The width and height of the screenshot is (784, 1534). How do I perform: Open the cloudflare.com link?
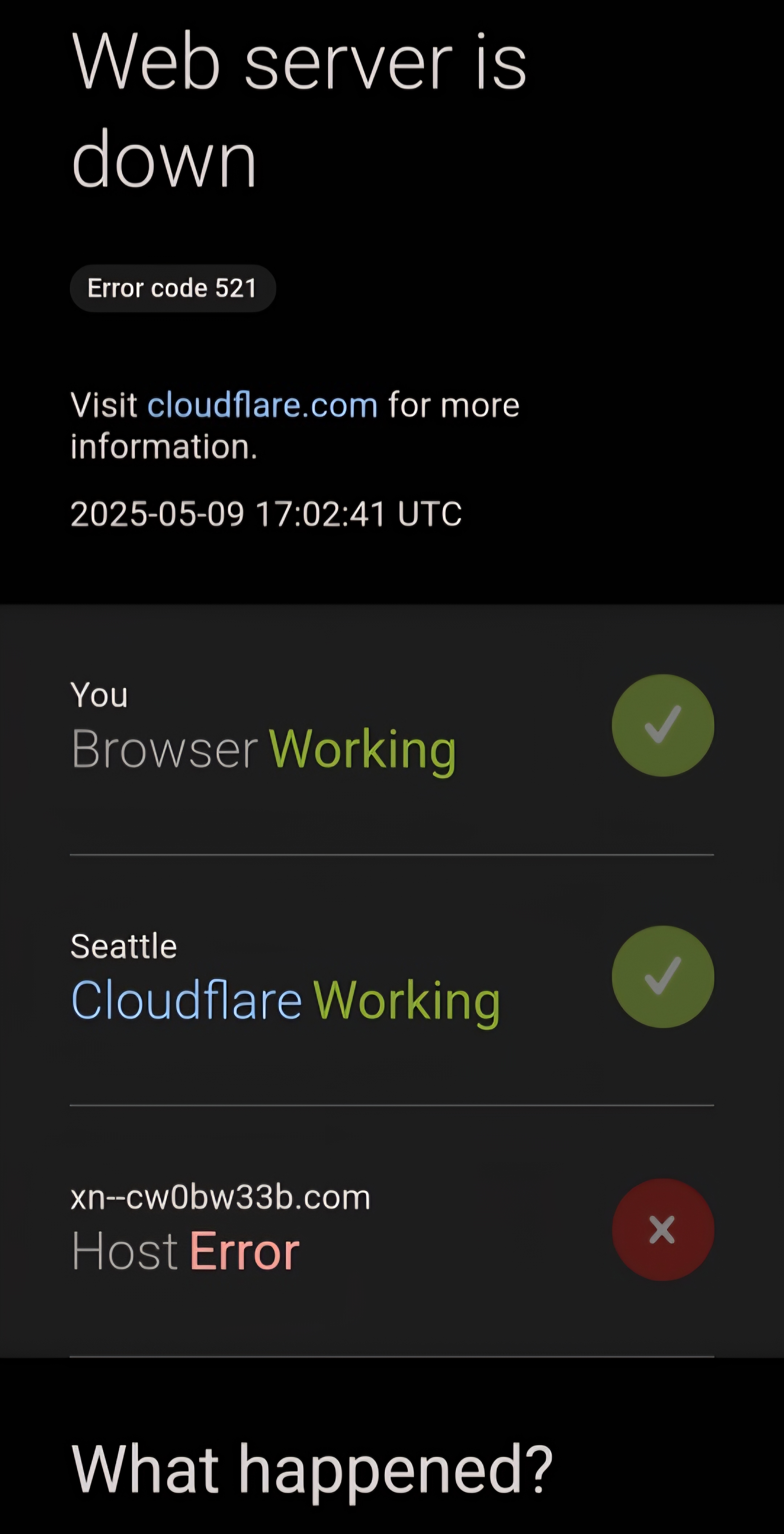point(262,406)
